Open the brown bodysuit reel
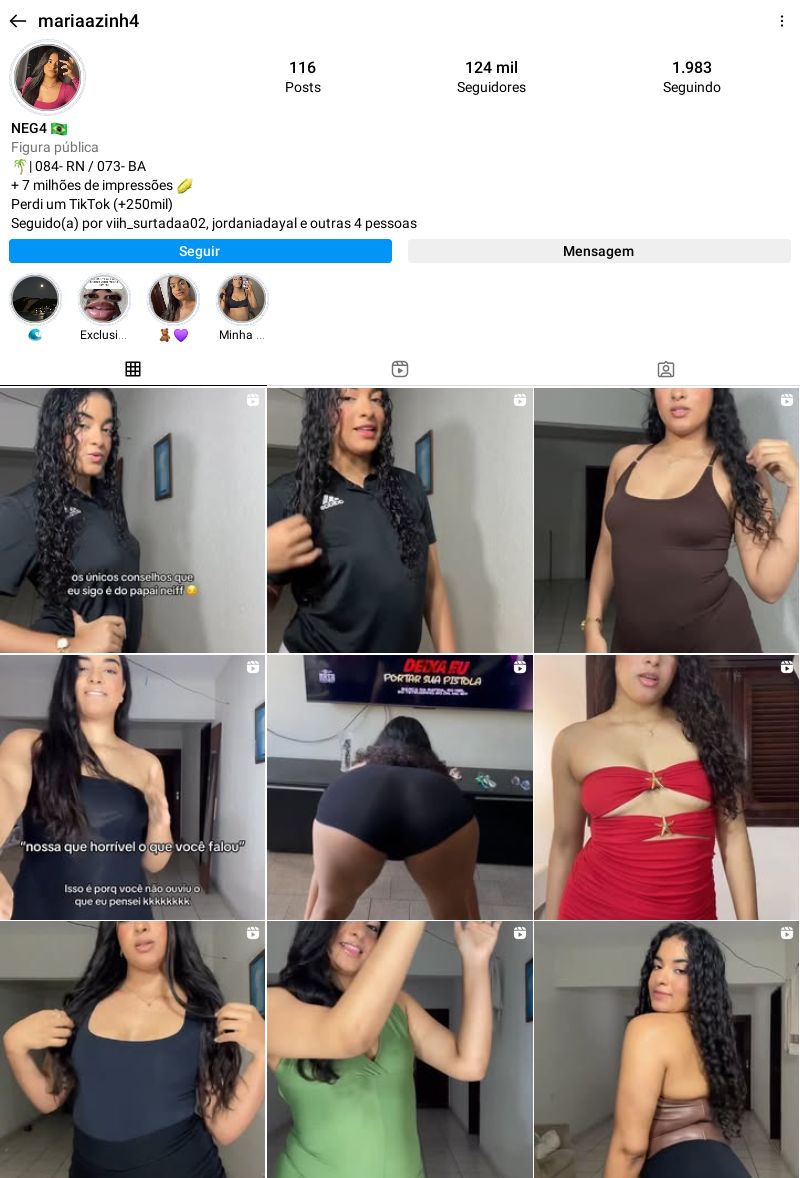Viewport: 800px width, 1178px height. point(666,520)
